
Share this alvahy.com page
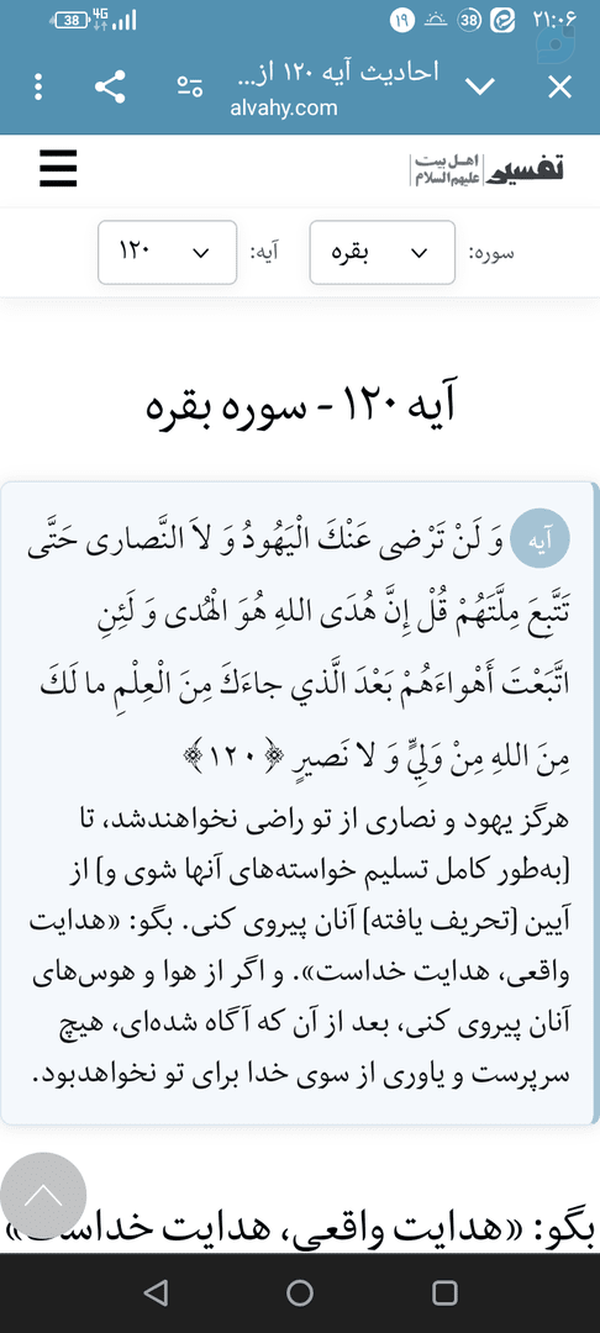point(110,87)
